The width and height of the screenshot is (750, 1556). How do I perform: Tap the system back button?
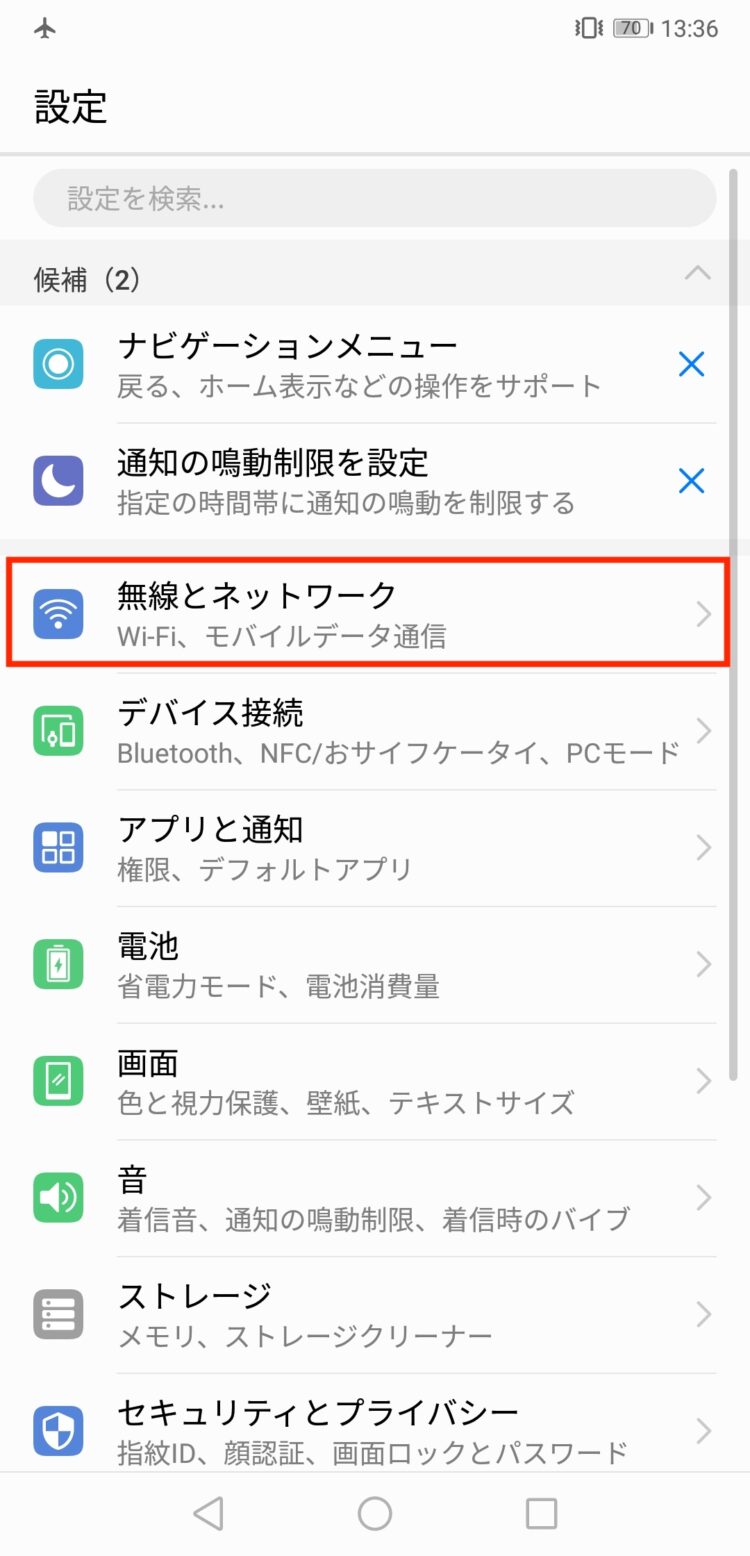208,1514
